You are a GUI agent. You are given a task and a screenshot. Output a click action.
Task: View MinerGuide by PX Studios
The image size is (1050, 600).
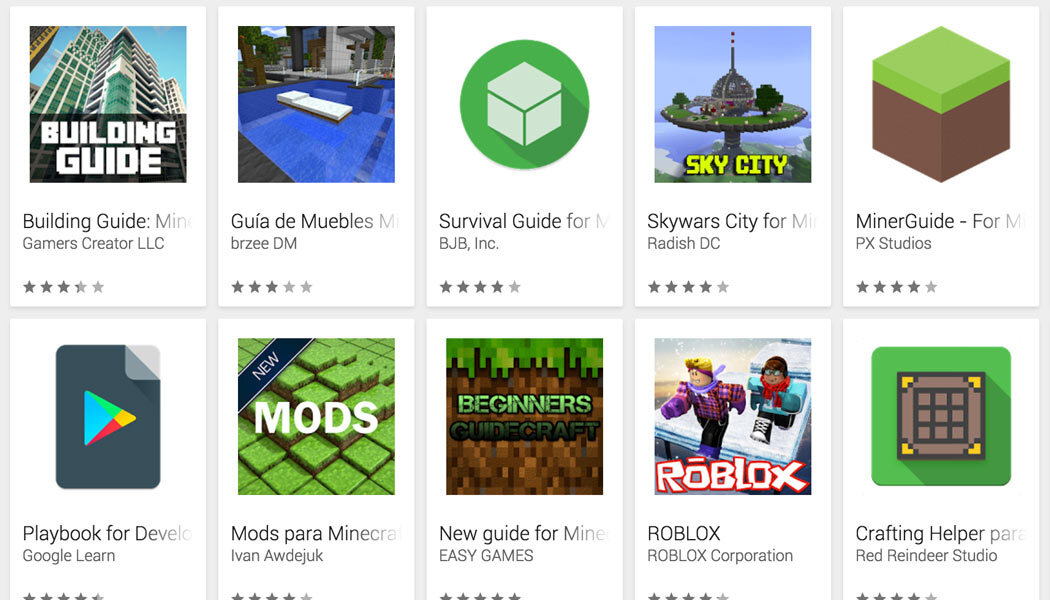(x=940, y=105)
